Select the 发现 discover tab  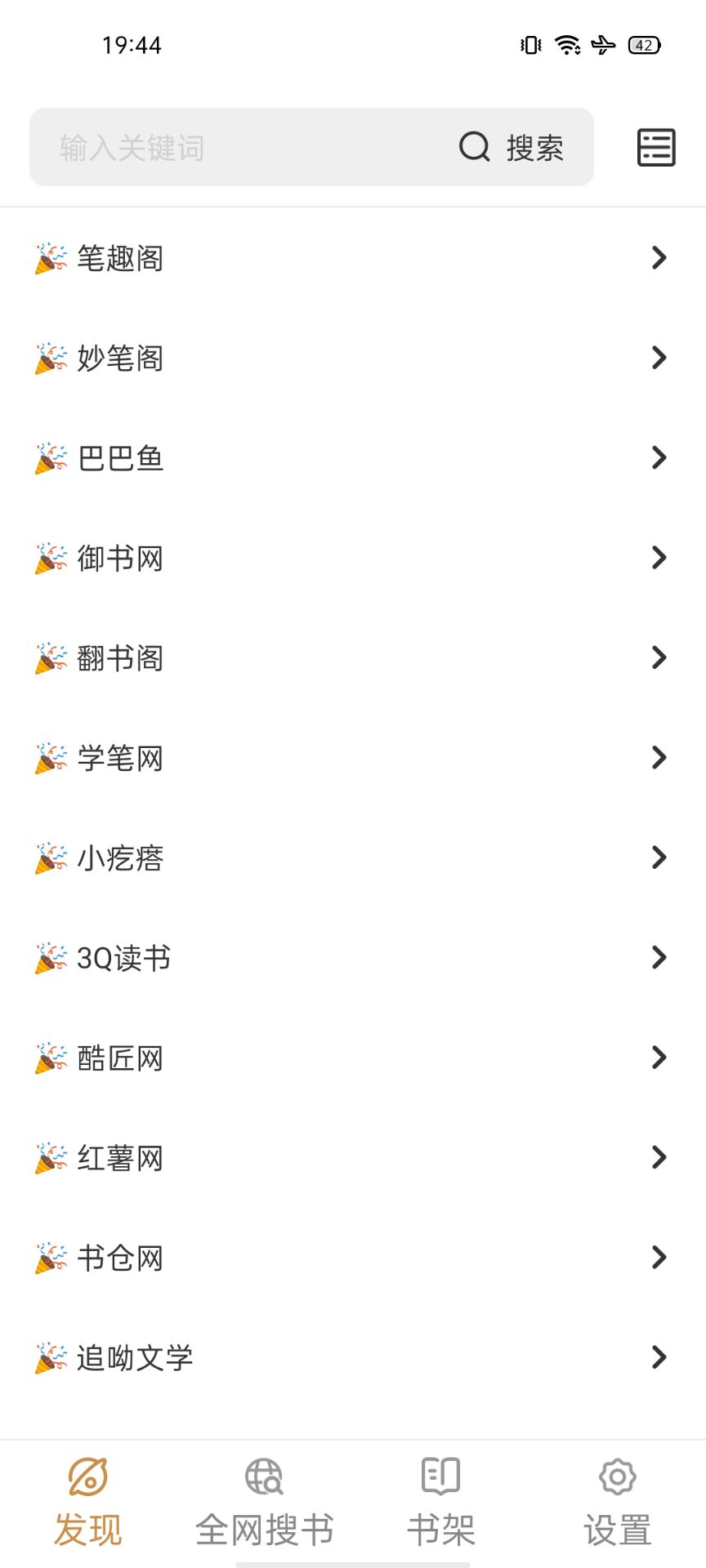(x=88, y=1503)
